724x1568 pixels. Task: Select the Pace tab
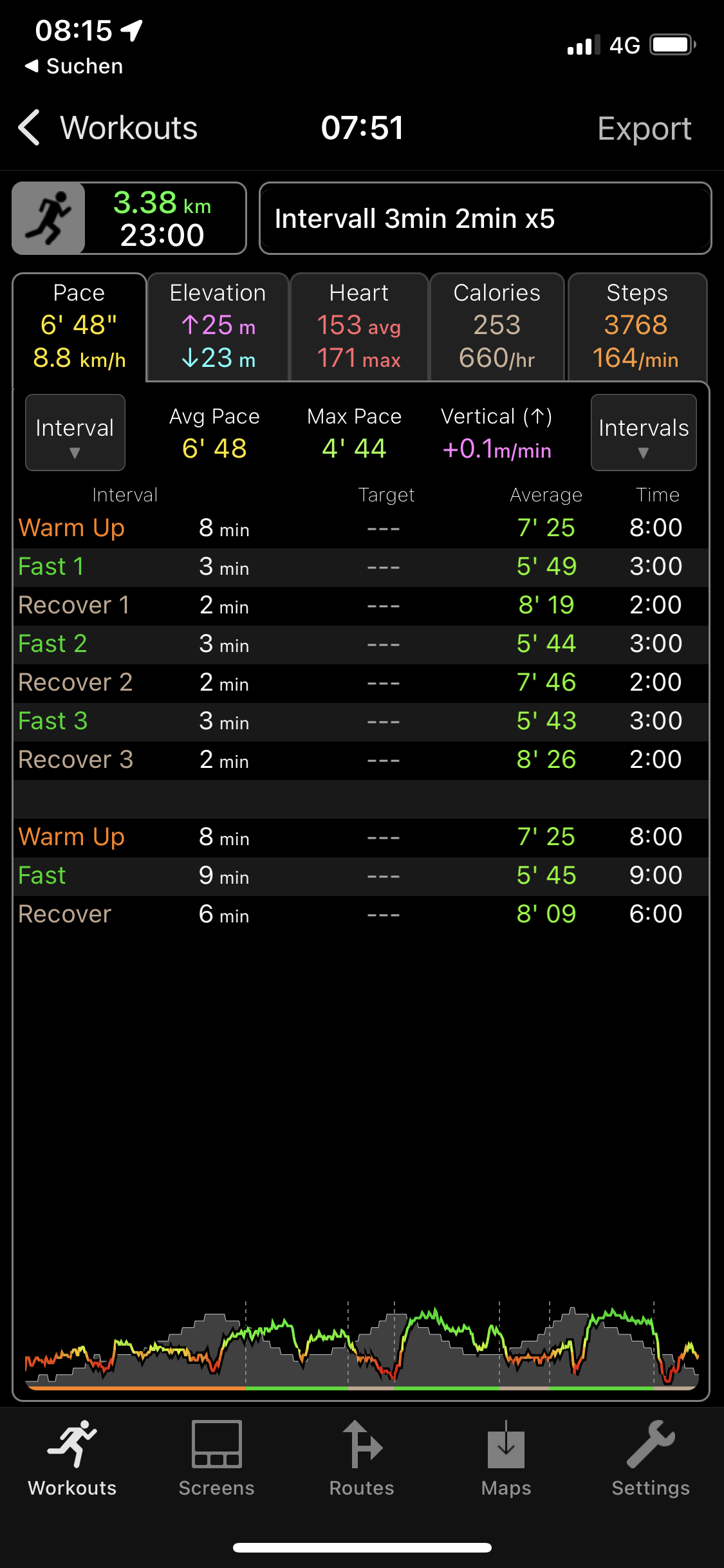coord(79,327)
